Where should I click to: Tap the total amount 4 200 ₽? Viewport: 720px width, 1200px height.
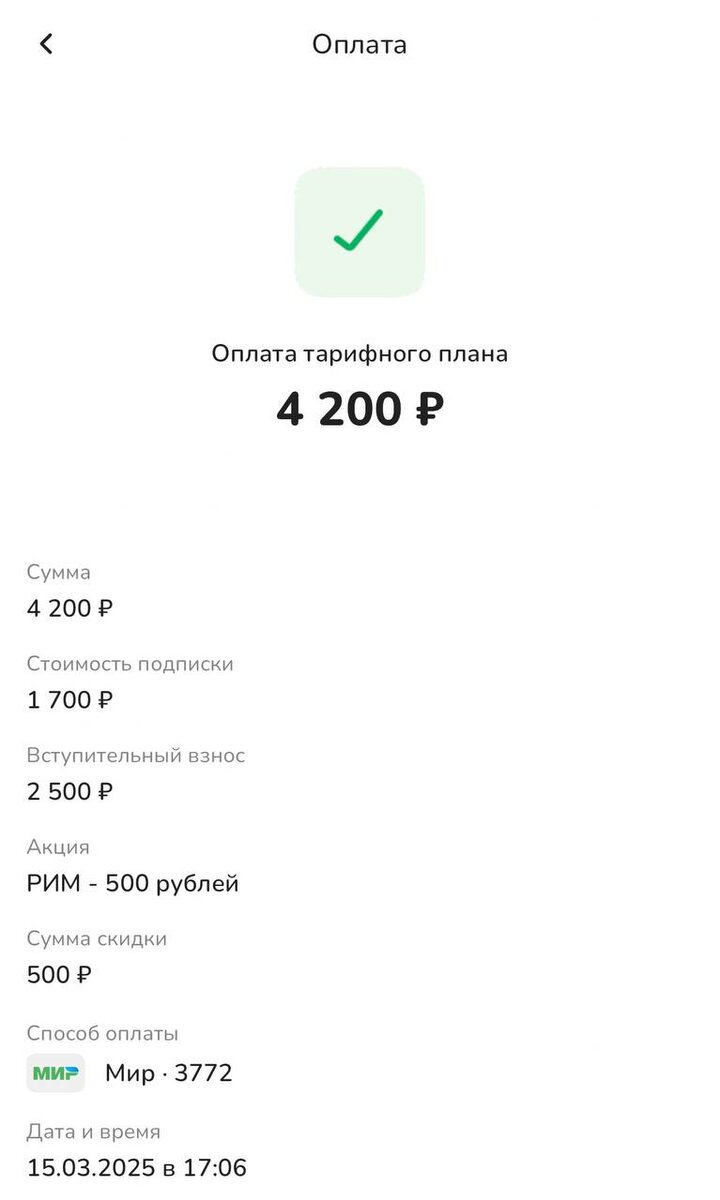point(359,408)
